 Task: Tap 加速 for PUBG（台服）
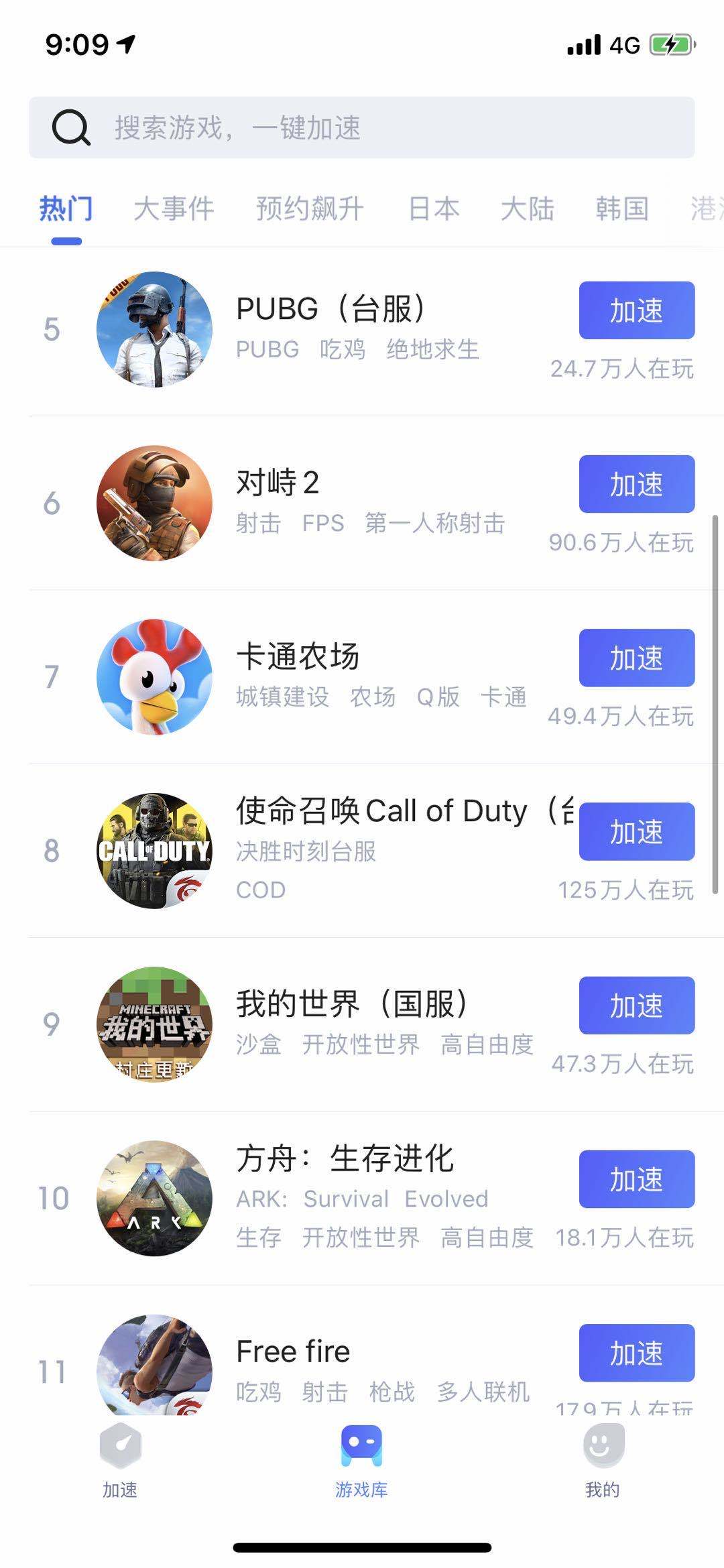(636, 310)
